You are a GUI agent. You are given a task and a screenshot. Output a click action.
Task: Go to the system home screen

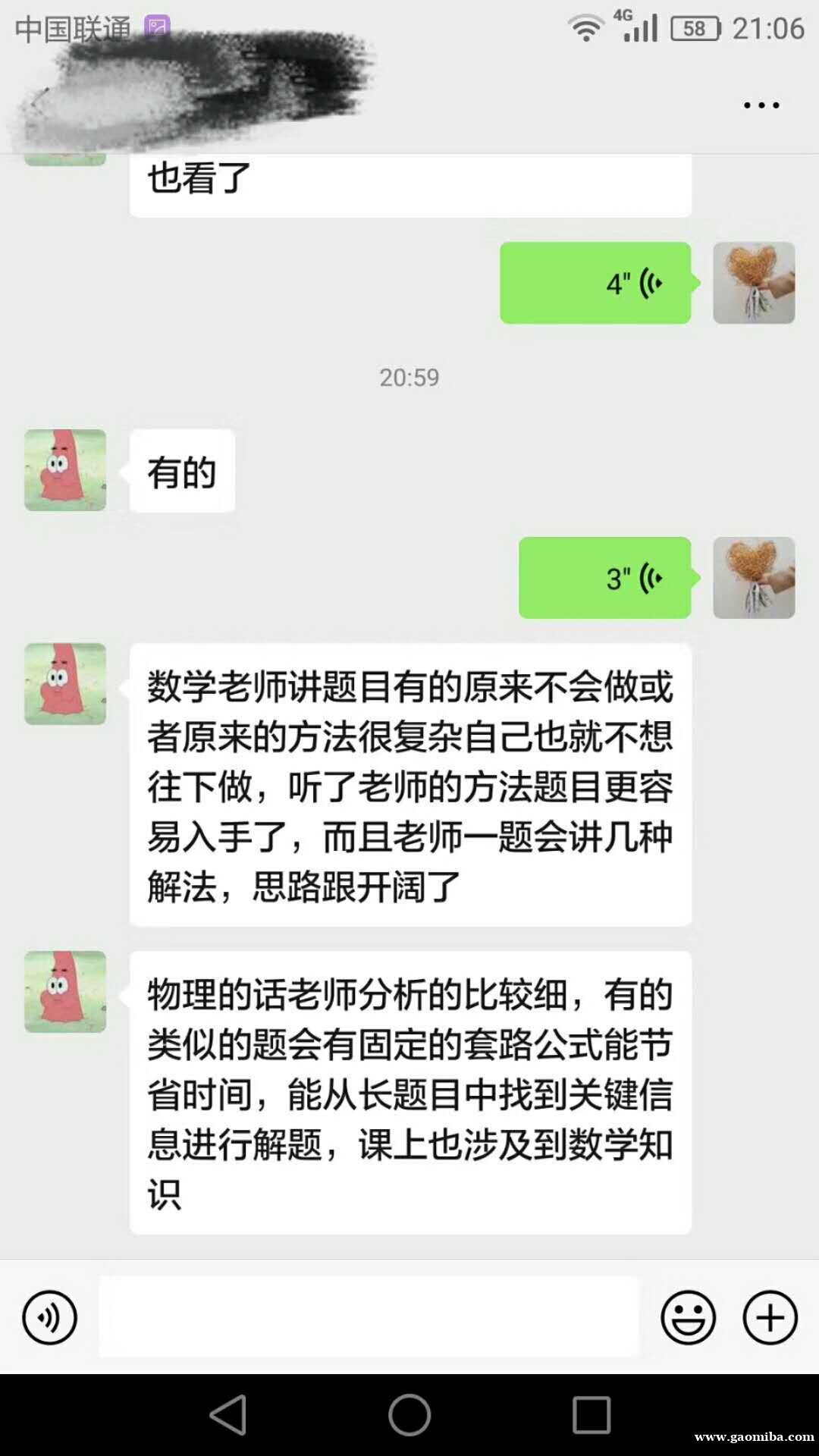pyautogui.click(x=409, y=1415)
